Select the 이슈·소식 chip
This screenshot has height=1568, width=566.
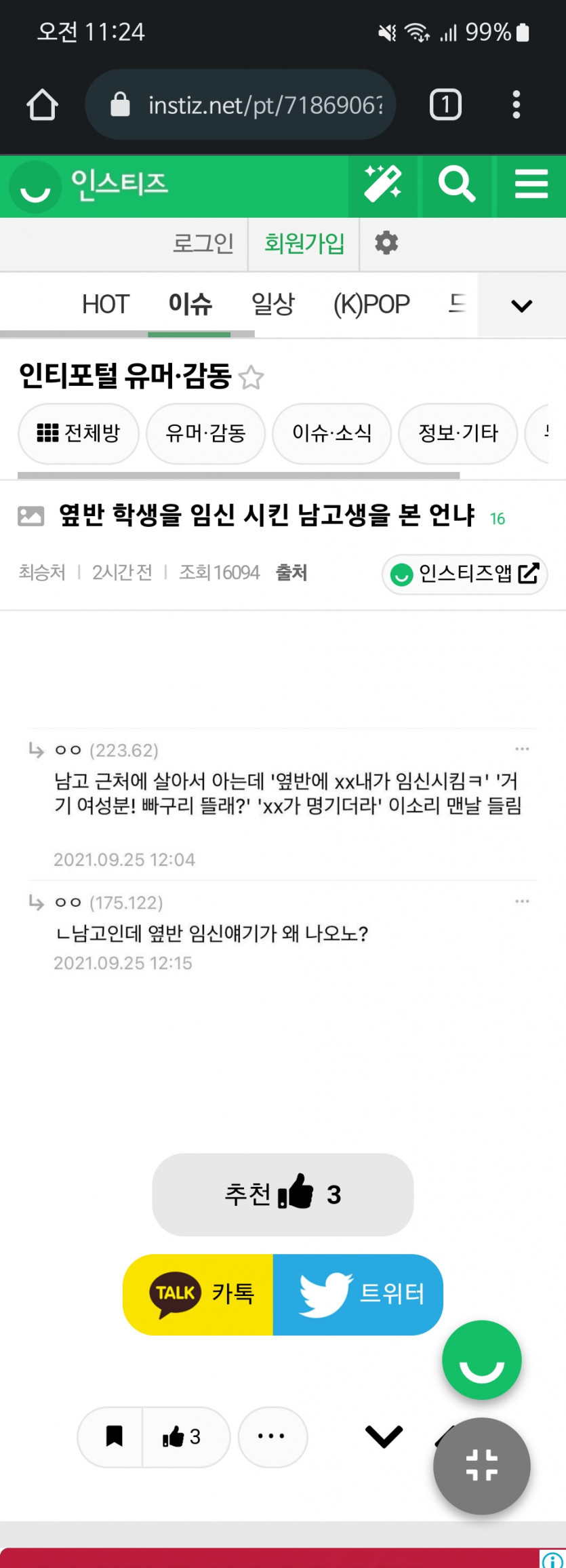tap(331, 433)
